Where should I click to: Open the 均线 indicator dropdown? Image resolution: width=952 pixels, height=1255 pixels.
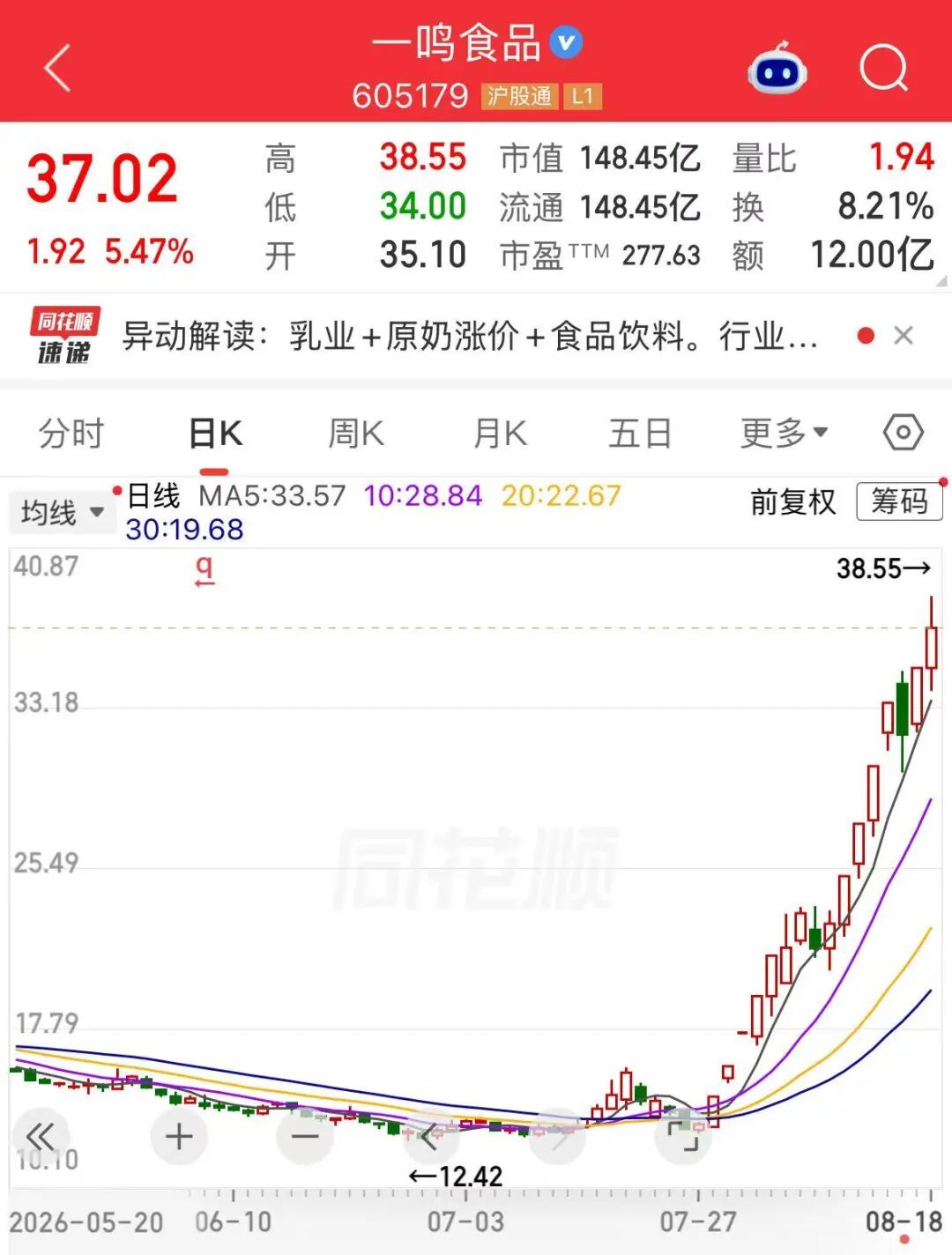click(62, 512)
